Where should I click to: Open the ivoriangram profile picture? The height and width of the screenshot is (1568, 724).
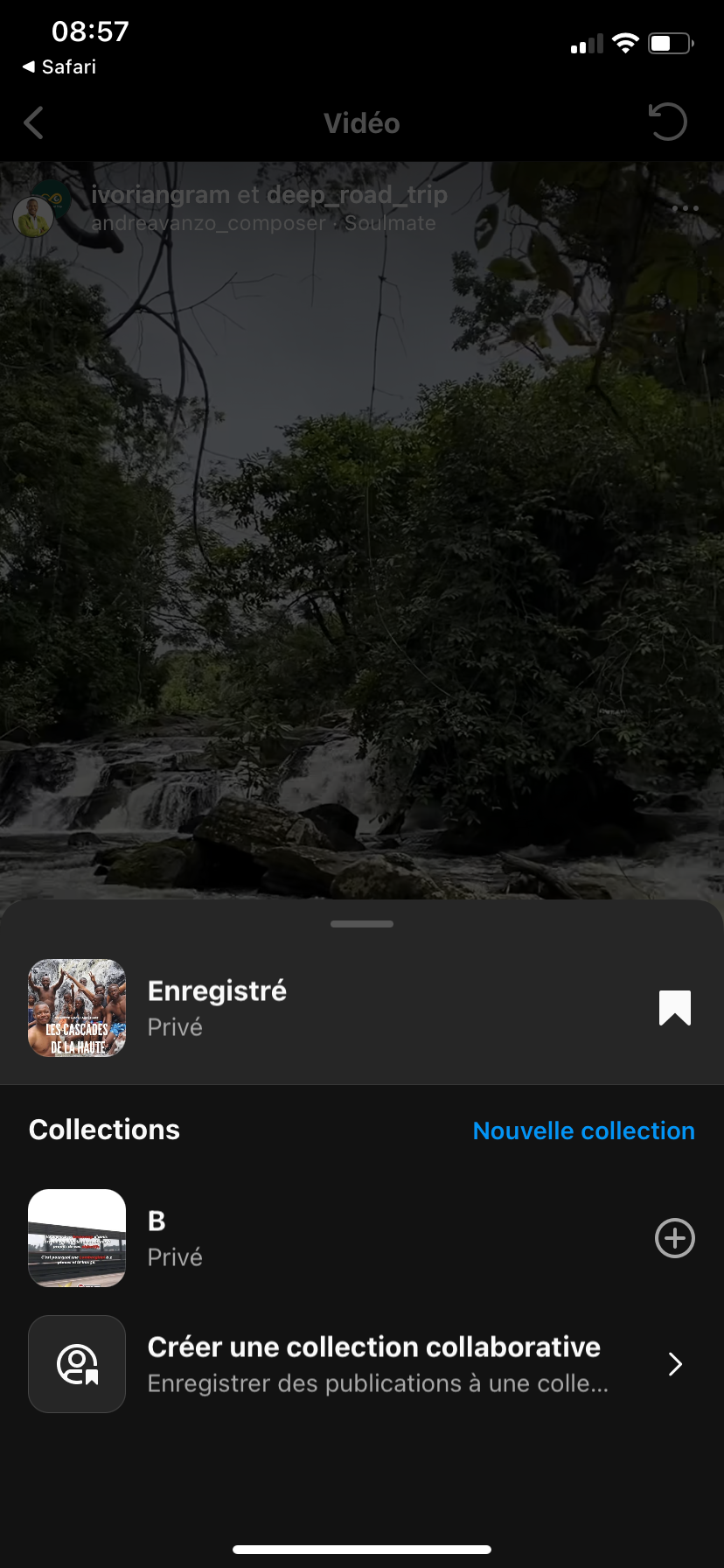[34, 216]
